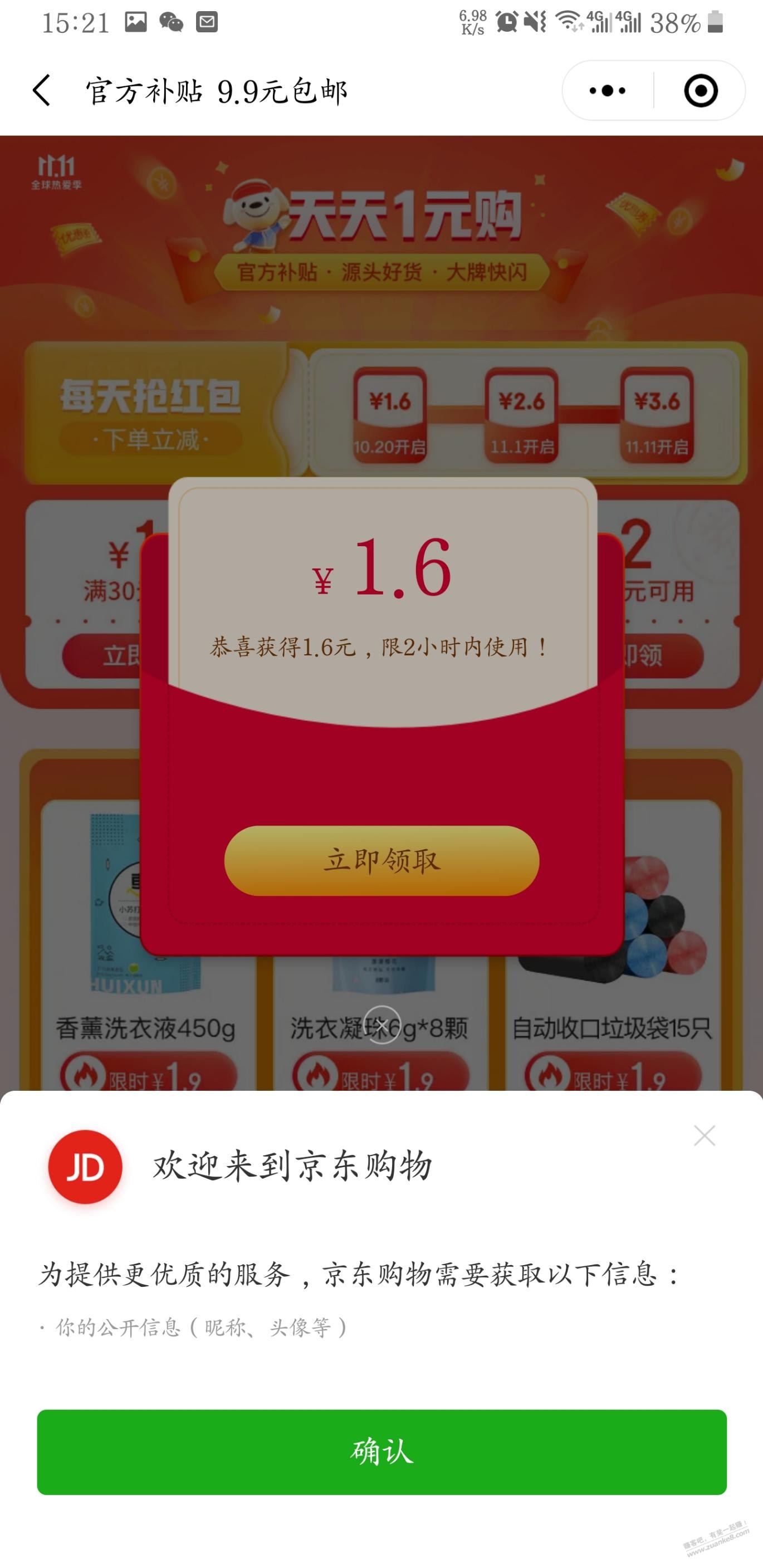Close the mini program with the circle button
Viewport: 763px width, 1568px height.
click(x=700, y=91)
